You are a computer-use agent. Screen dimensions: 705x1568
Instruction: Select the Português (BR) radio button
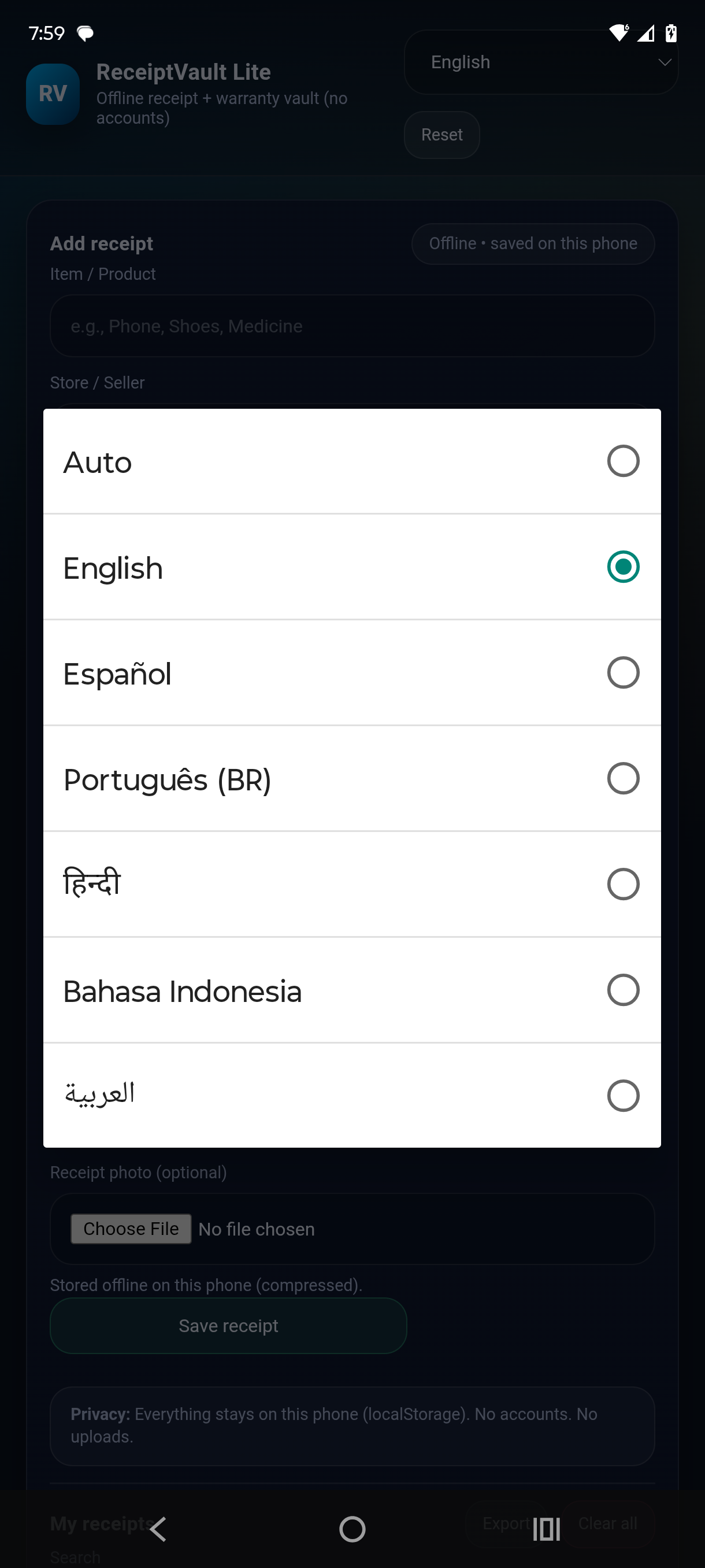(622, 779)
